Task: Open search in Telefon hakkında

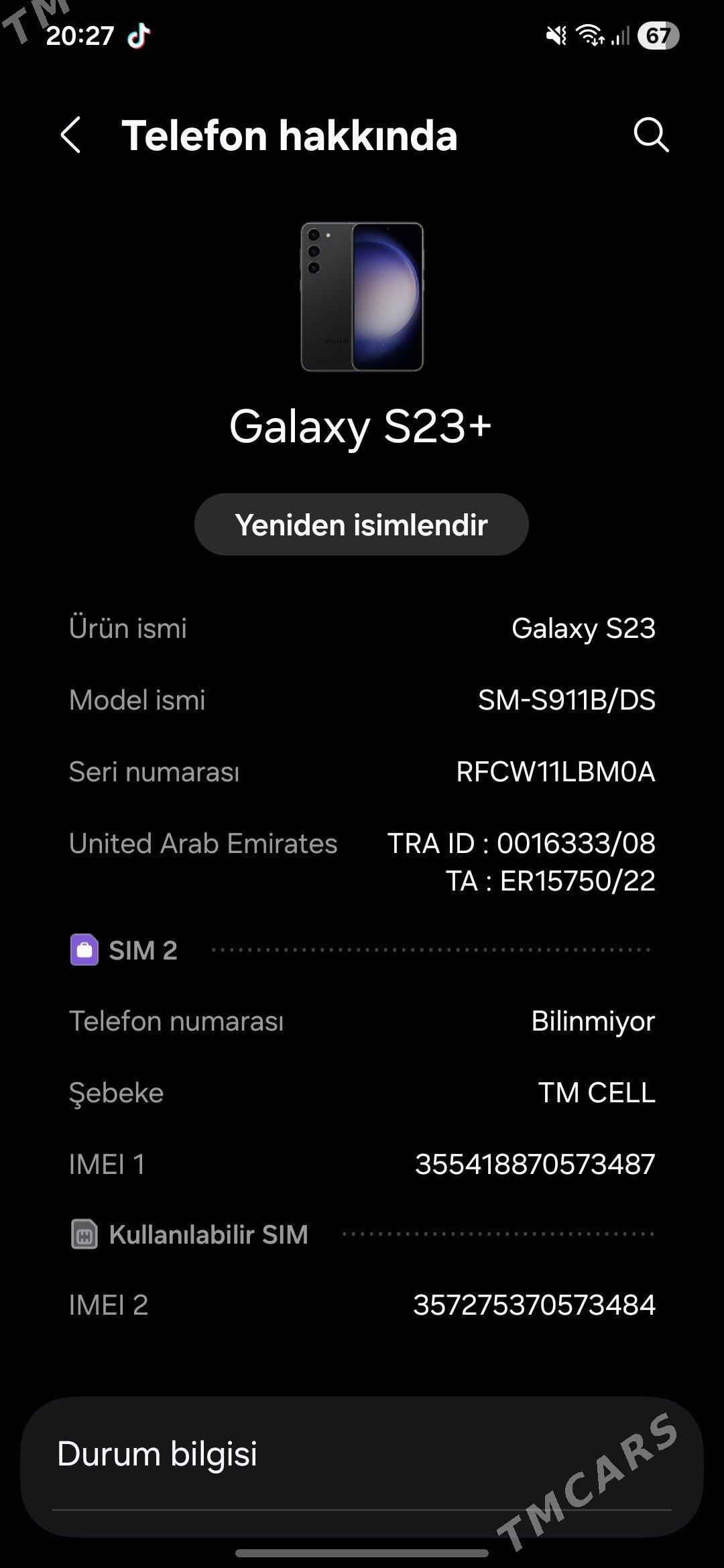Action: click(651, 135)
